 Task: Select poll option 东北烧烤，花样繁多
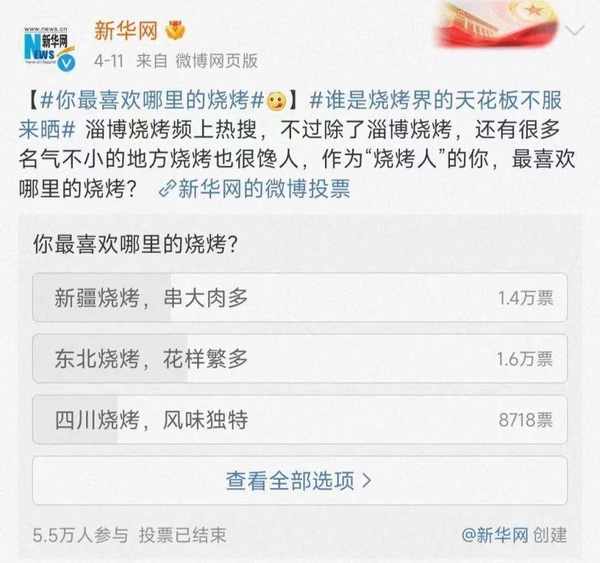click(299, 358)
